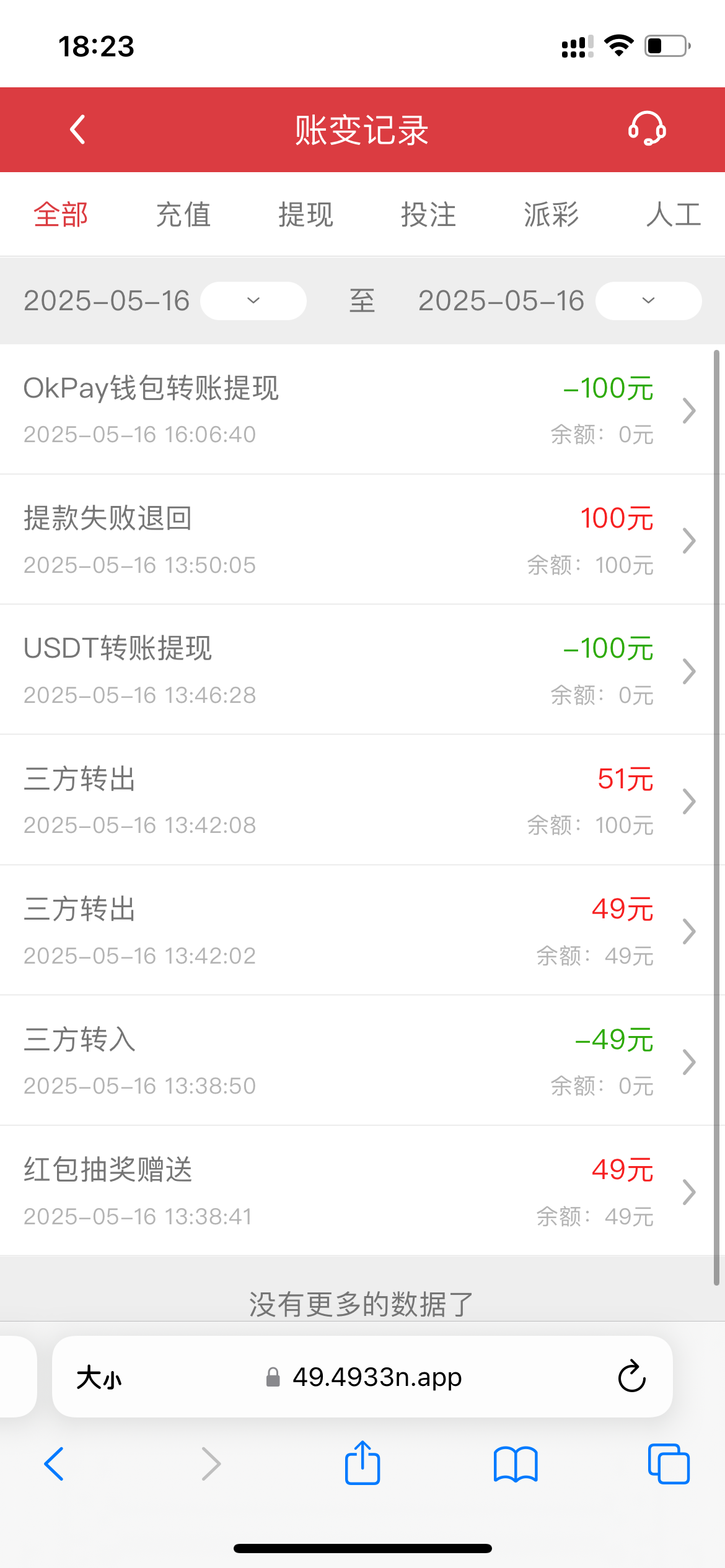This screenshot has height=1568, width=725.
Task: Switch to the 充值 tab
Action: 183,215
